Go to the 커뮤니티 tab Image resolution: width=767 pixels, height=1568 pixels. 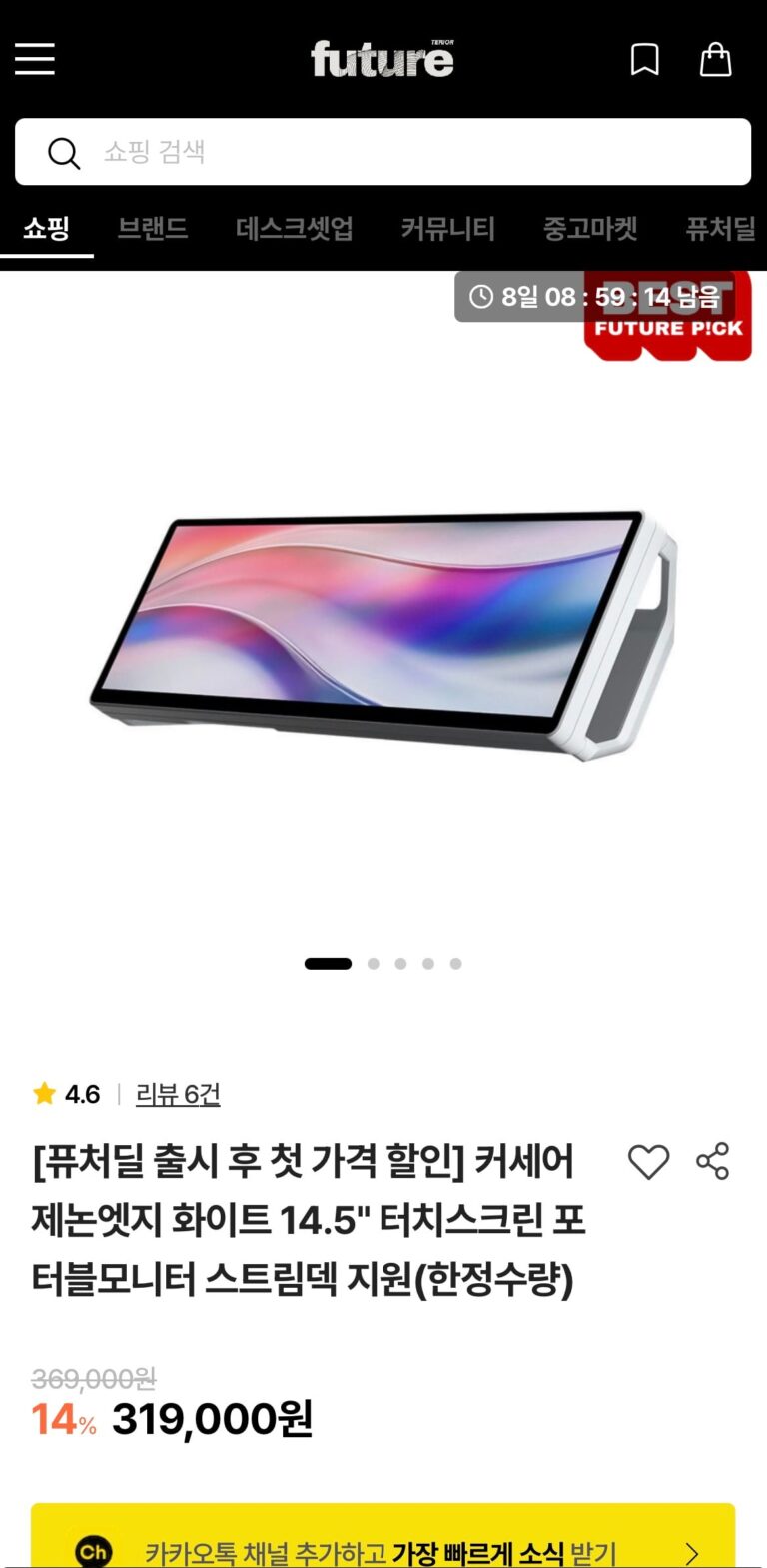[x=448, y=229]
